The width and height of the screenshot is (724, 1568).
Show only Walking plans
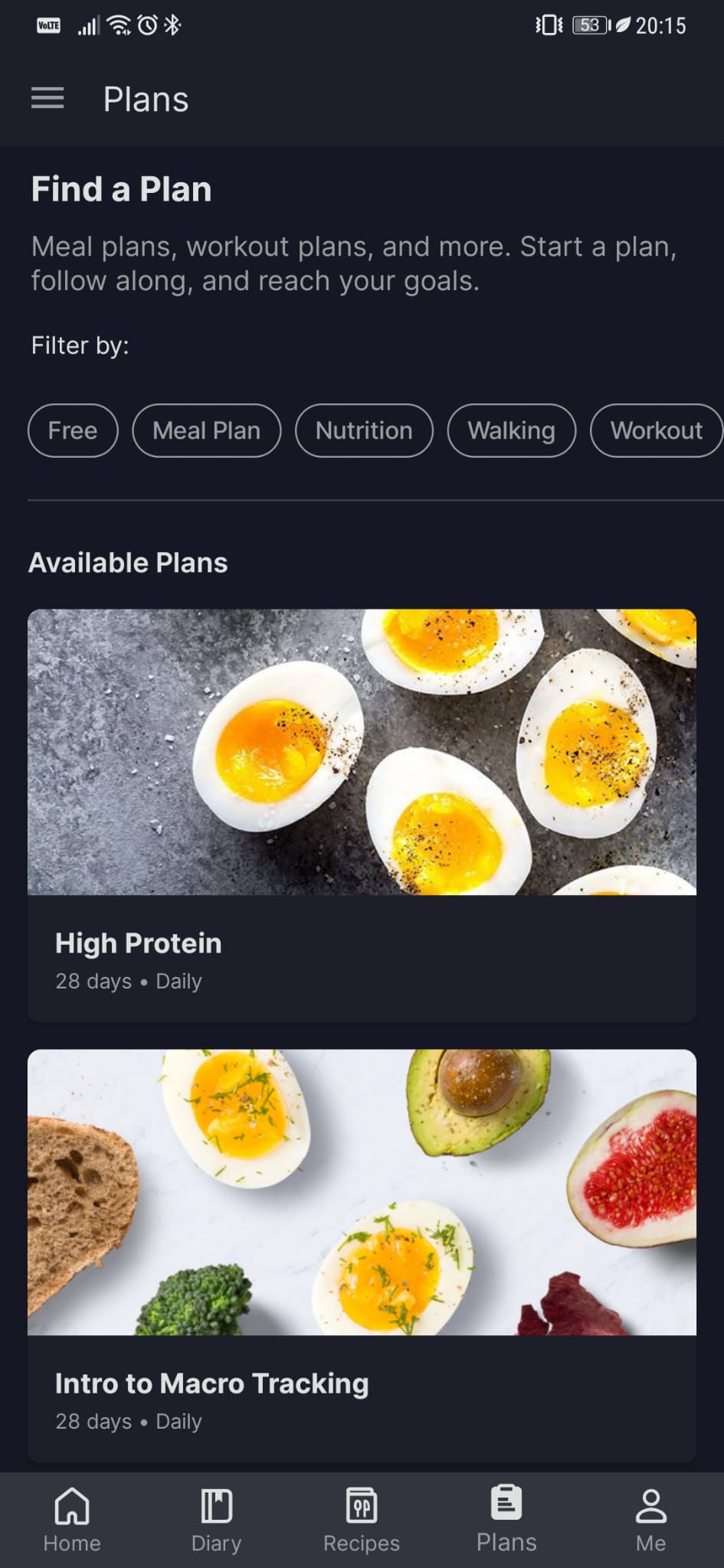coord(511,430)
